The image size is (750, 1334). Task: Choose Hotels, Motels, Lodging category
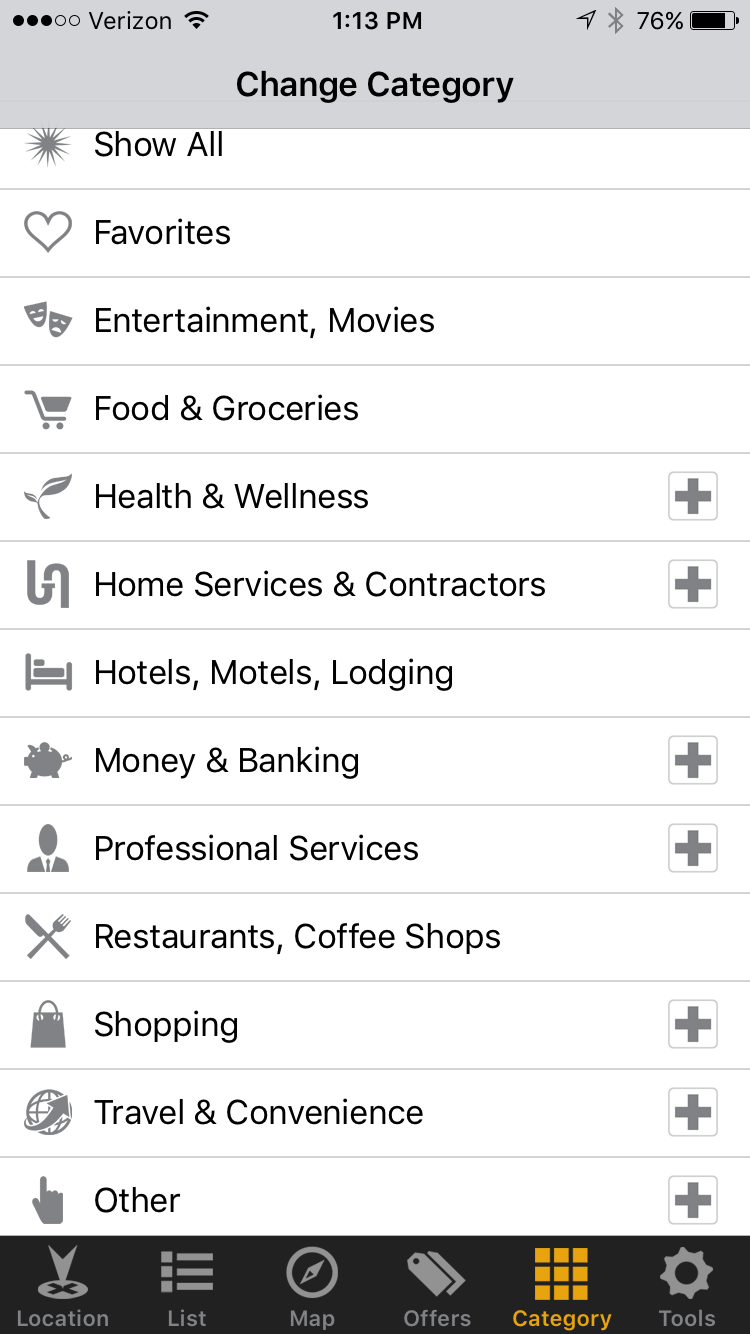pos(273,673)
